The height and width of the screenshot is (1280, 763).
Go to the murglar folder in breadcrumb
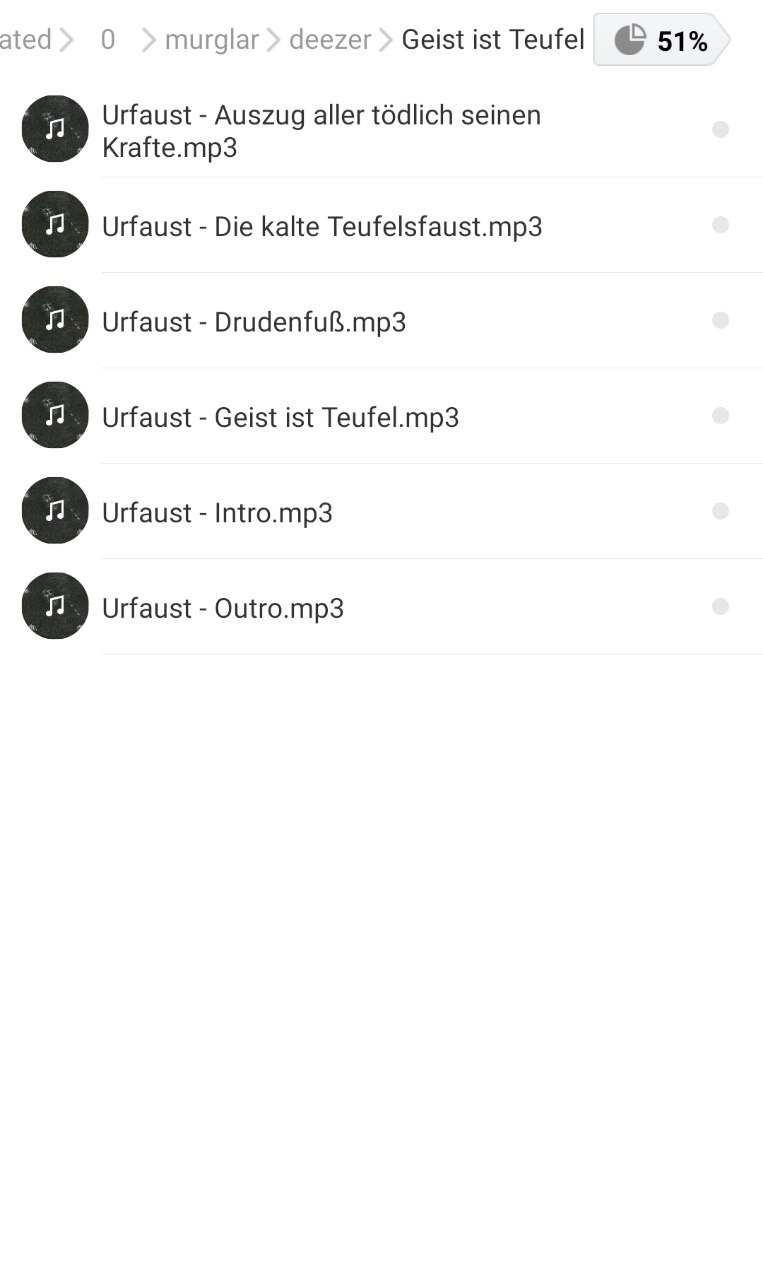(211, 40)
